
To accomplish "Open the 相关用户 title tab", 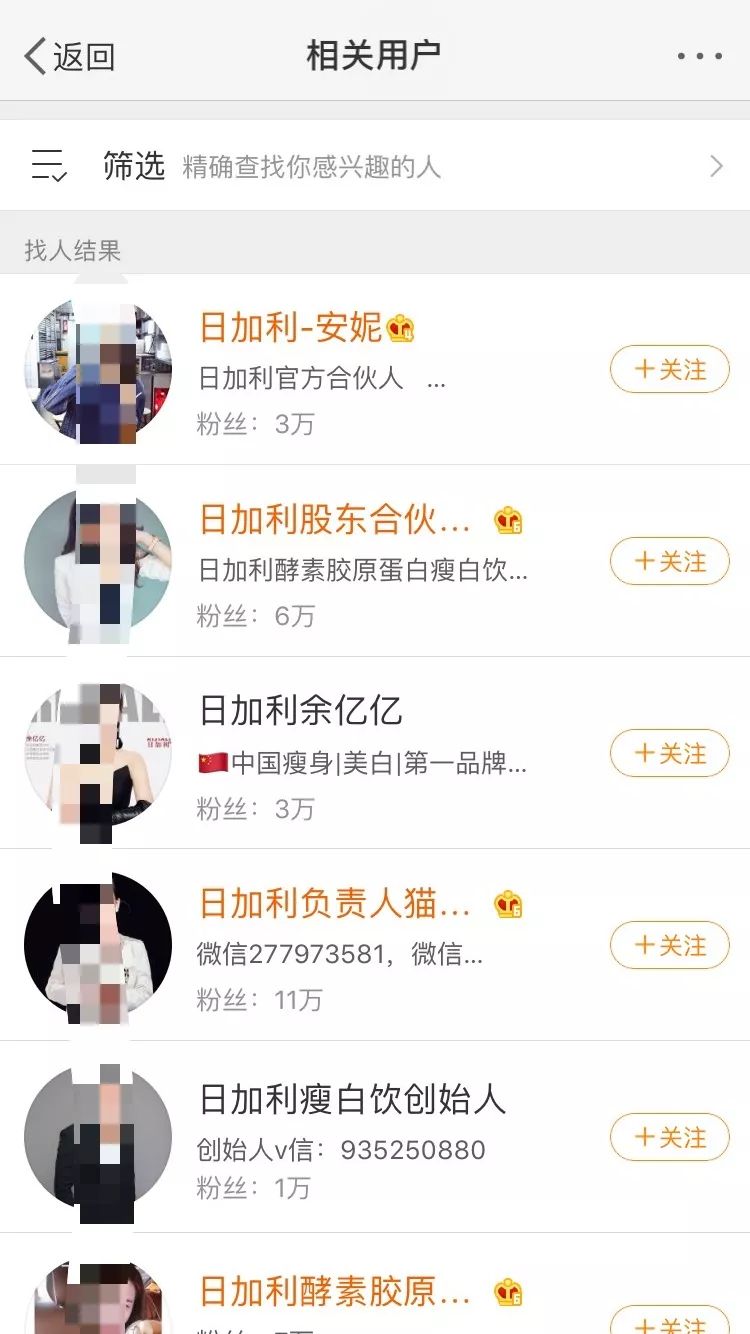I will coord(375,57).
